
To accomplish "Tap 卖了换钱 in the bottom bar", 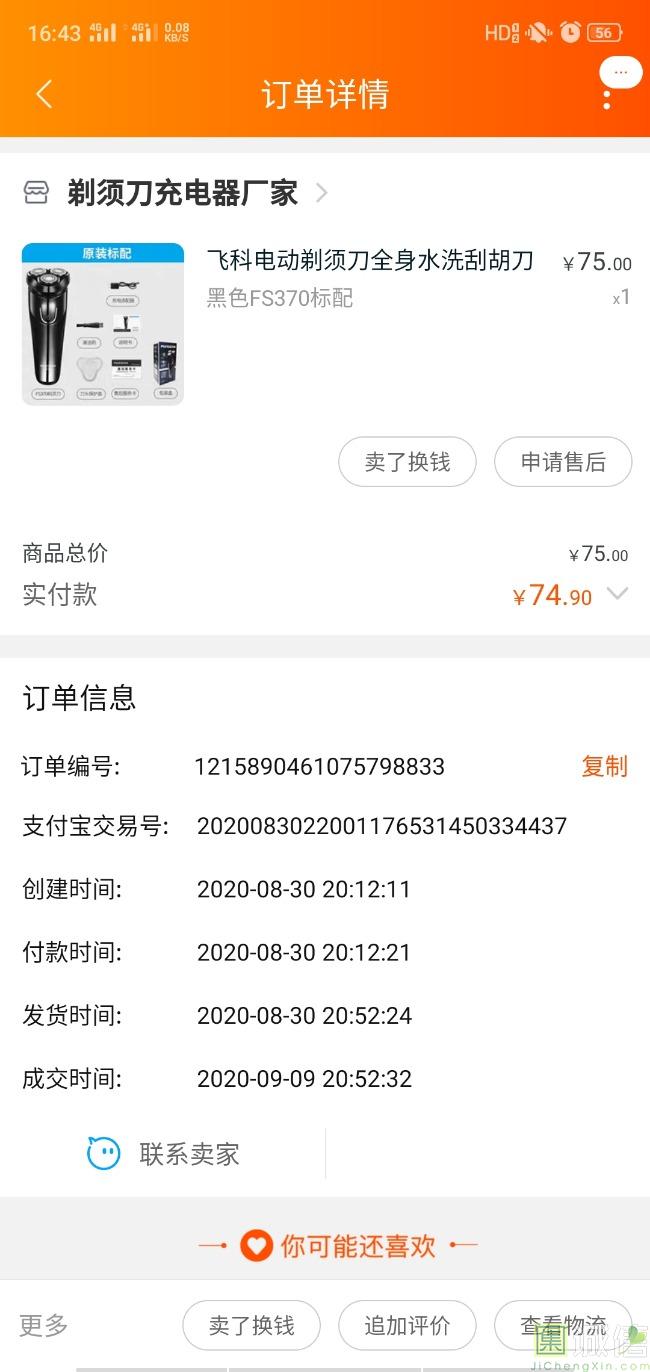I will 251,1326.
